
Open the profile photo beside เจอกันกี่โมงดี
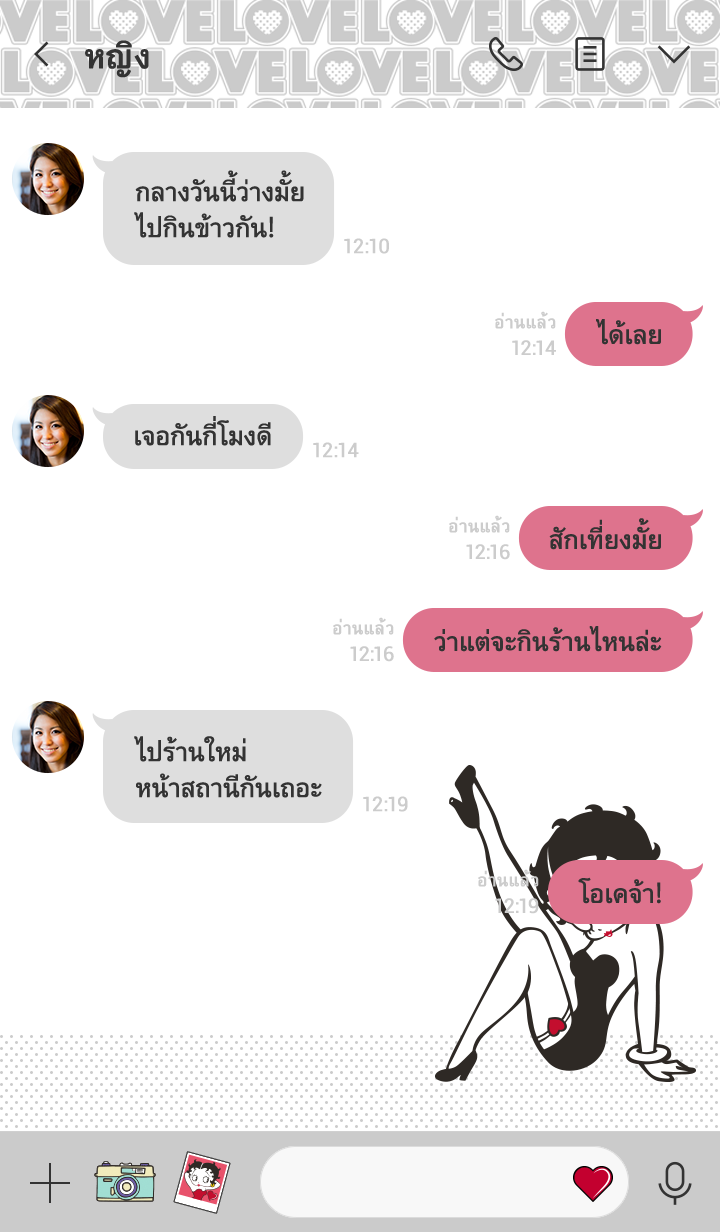[48, 431]
